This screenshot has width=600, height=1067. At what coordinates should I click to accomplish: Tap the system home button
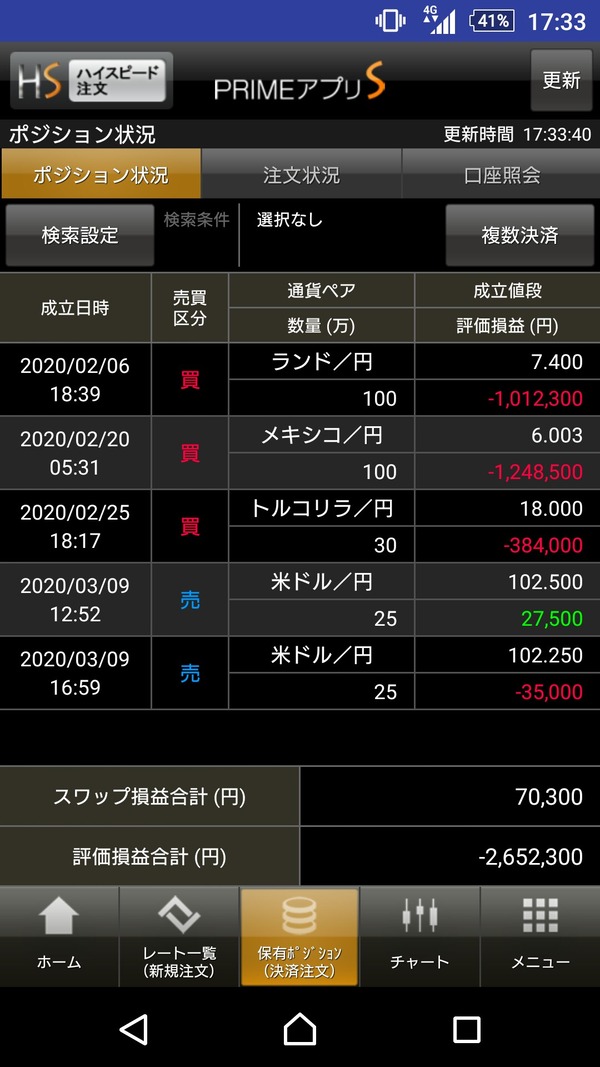(300, 1028)
